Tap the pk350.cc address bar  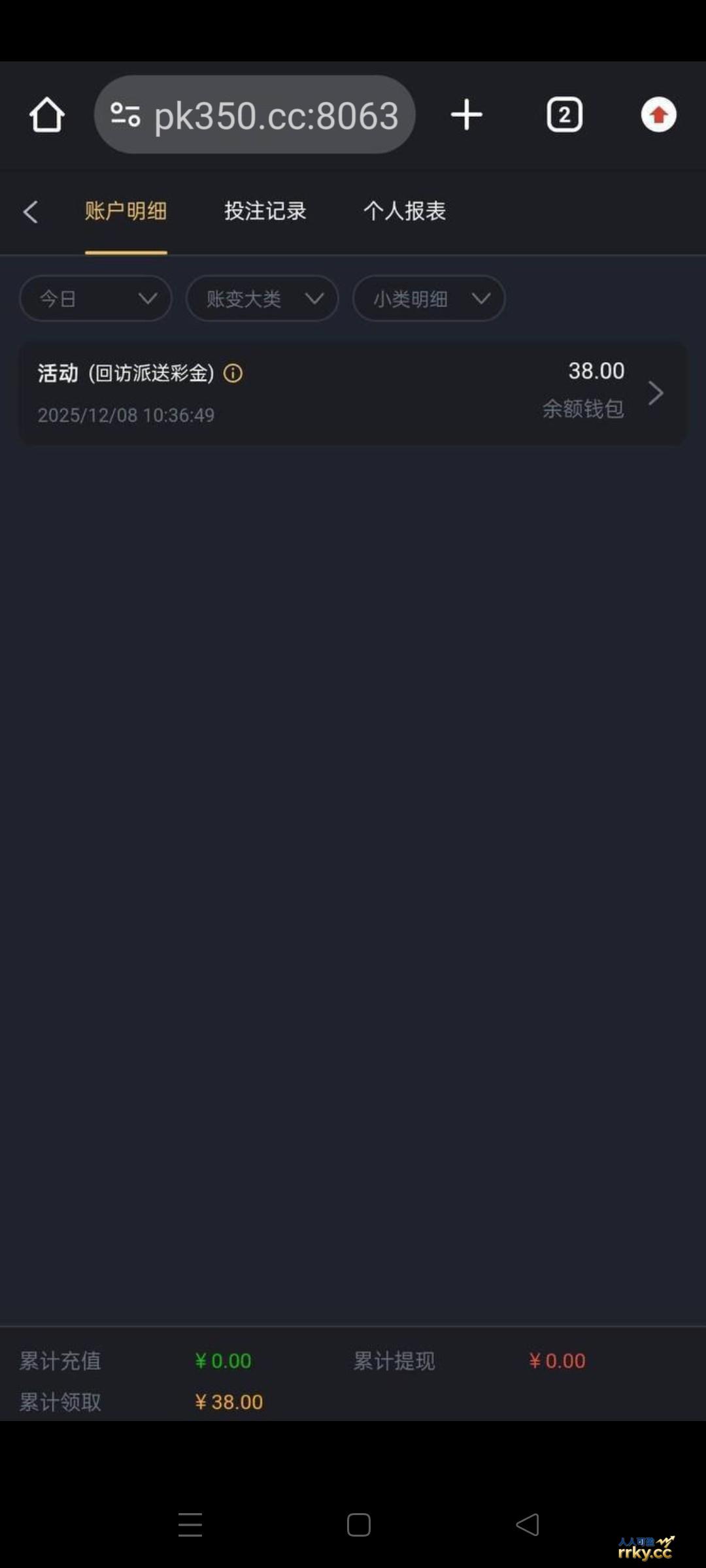pyautogui.click(x=255, y=115)
